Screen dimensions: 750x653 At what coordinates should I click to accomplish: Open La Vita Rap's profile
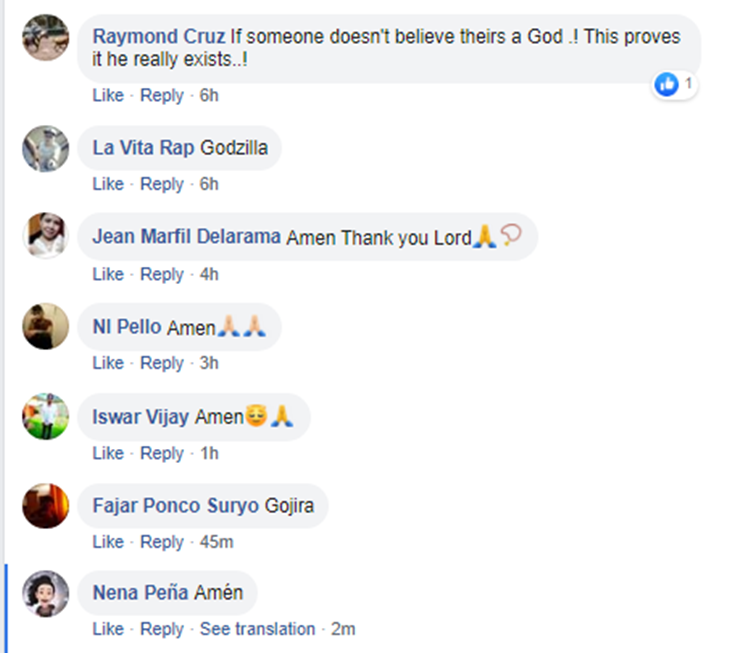click(143, 148)
